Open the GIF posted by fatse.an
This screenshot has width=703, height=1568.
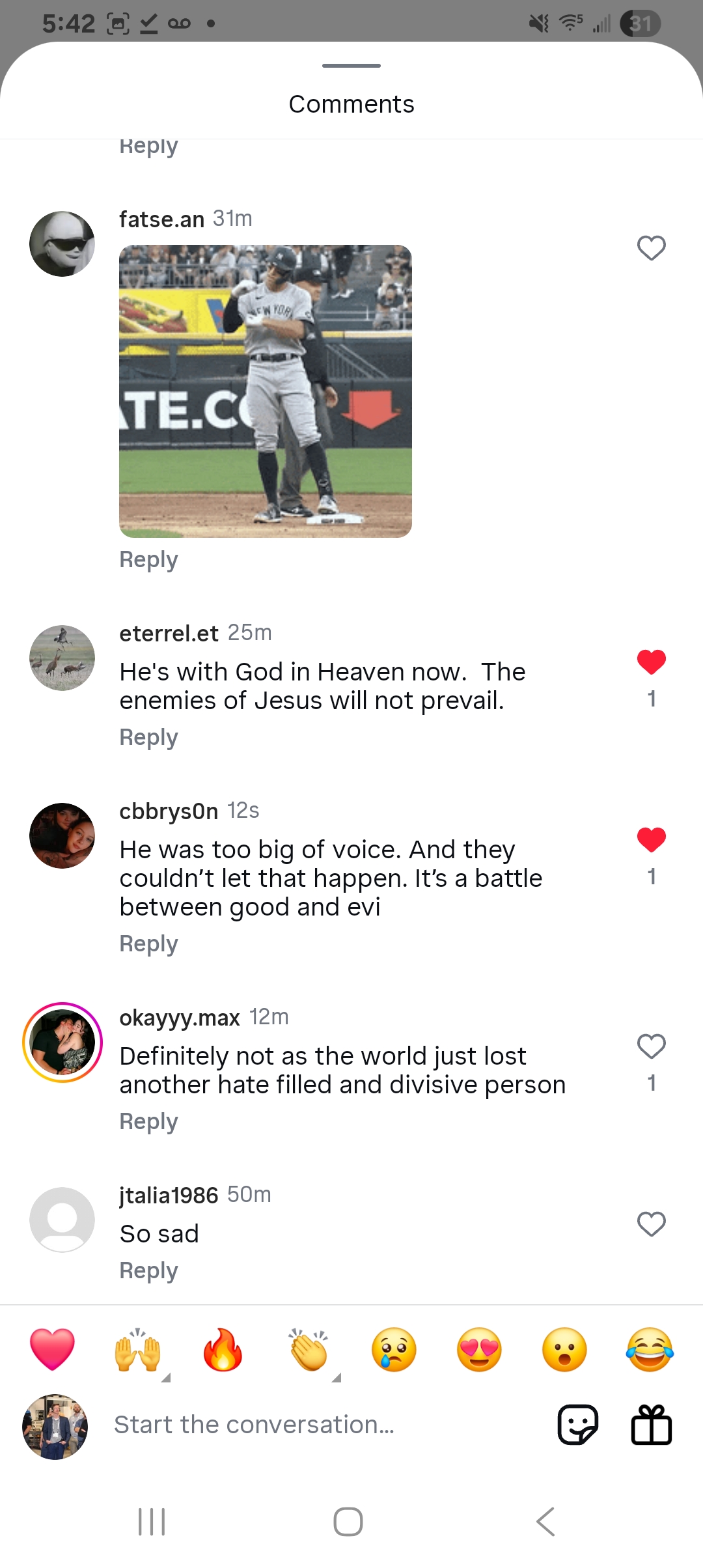tap(265, 391)
